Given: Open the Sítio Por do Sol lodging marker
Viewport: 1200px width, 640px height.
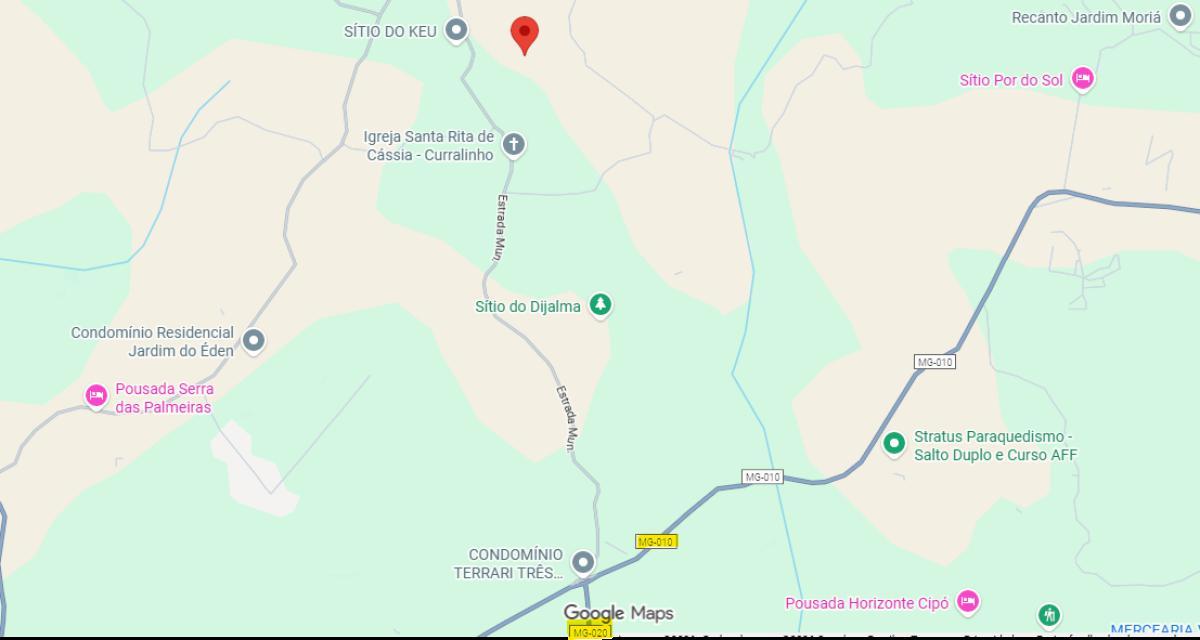Looking at the screenshot, I should [1082, 79].
